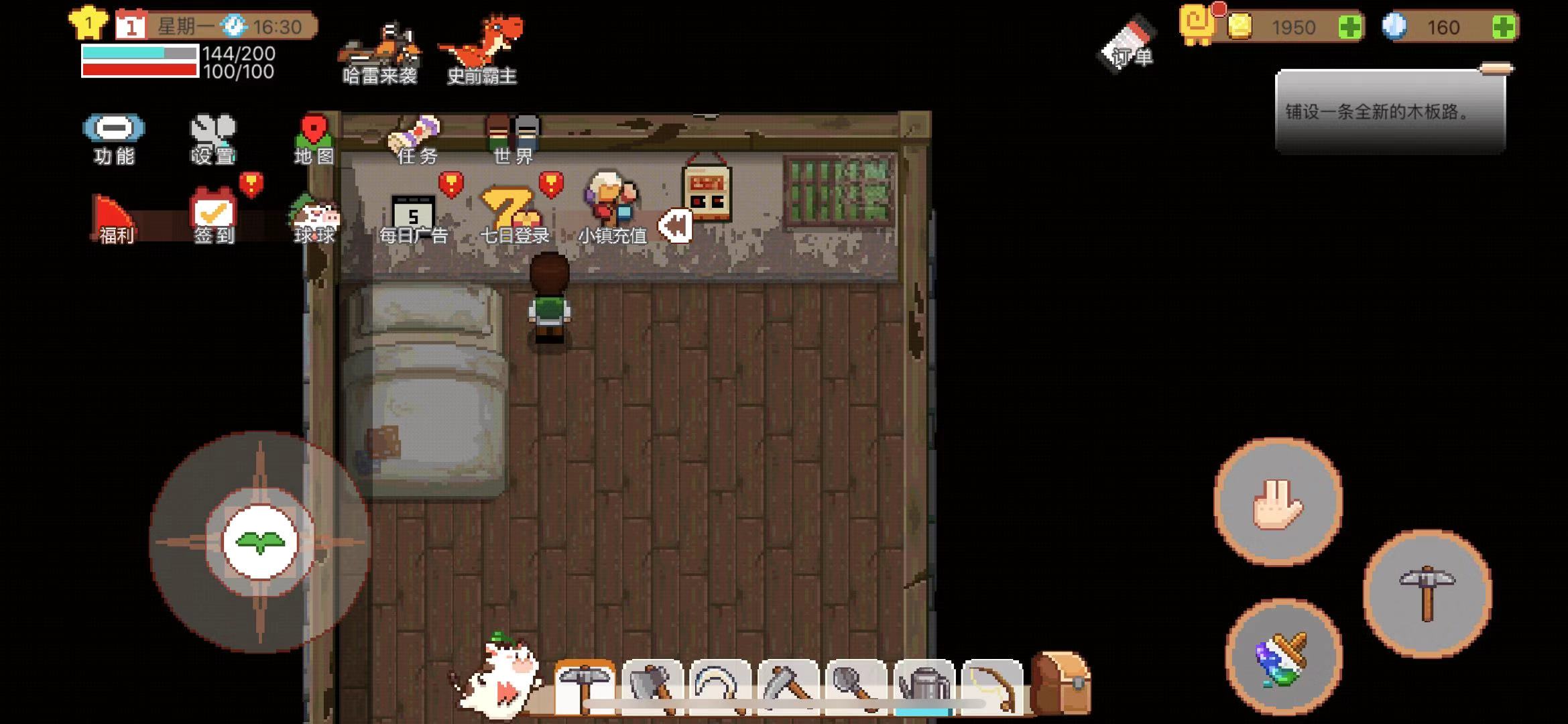Tap the hand interact button
The image size is (1568, 724).
[1278, 502]
